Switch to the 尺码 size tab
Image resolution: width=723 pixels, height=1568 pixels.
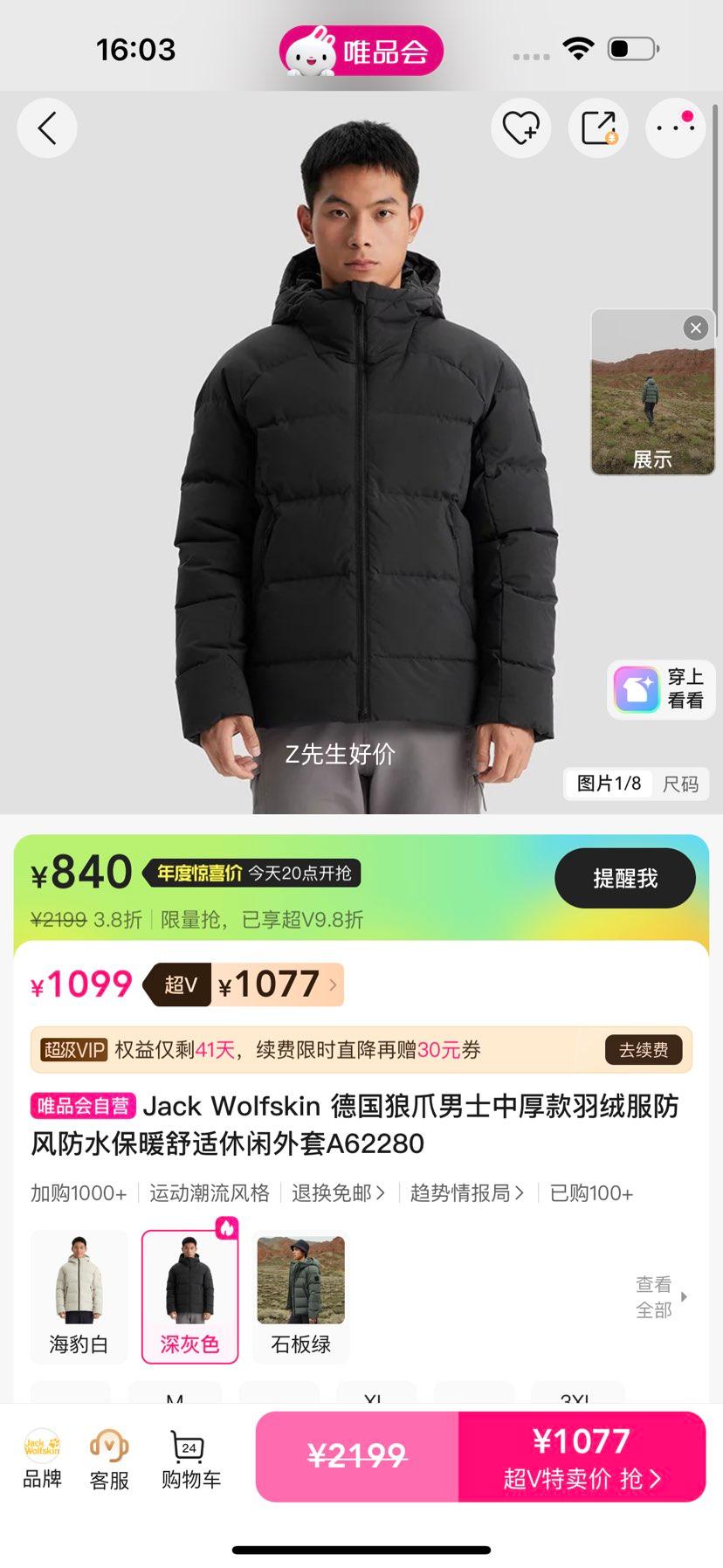click(x=680, y=784)
